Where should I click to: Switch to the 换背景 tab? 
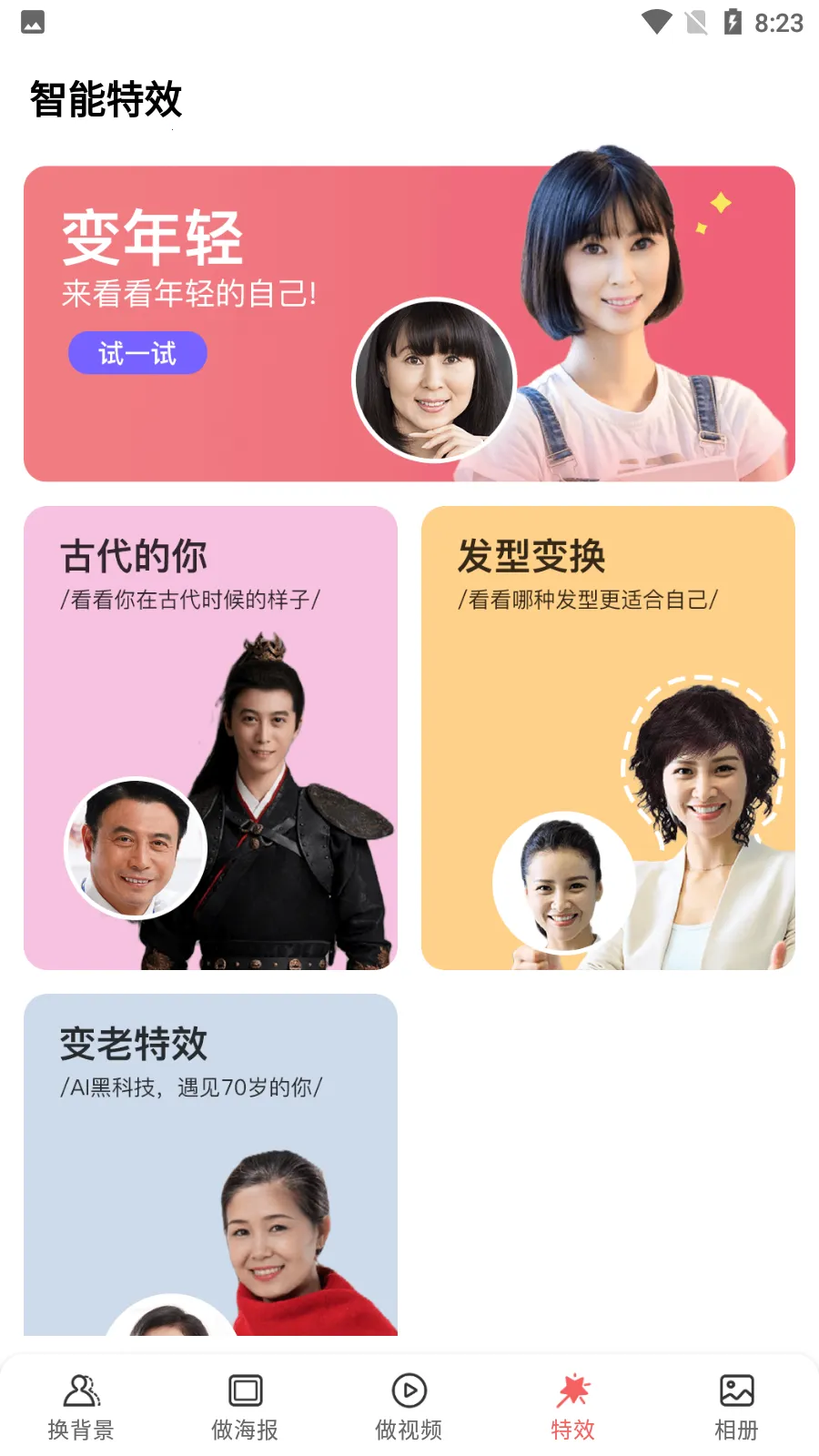pyautogui.click(x=81, y=1407)
